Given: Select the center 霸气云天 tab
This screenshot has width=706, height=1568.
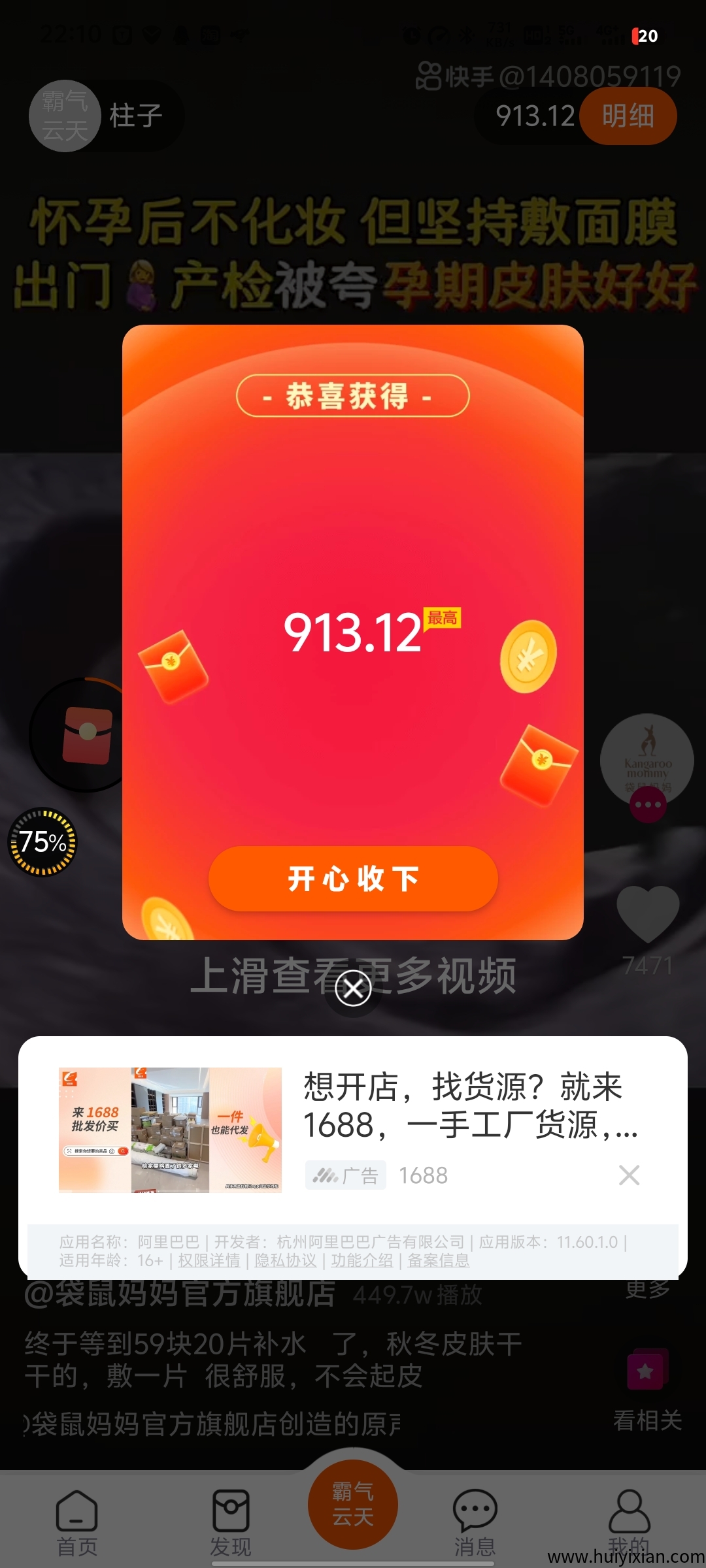Looking at the screenshot, I should [353, 1505].
